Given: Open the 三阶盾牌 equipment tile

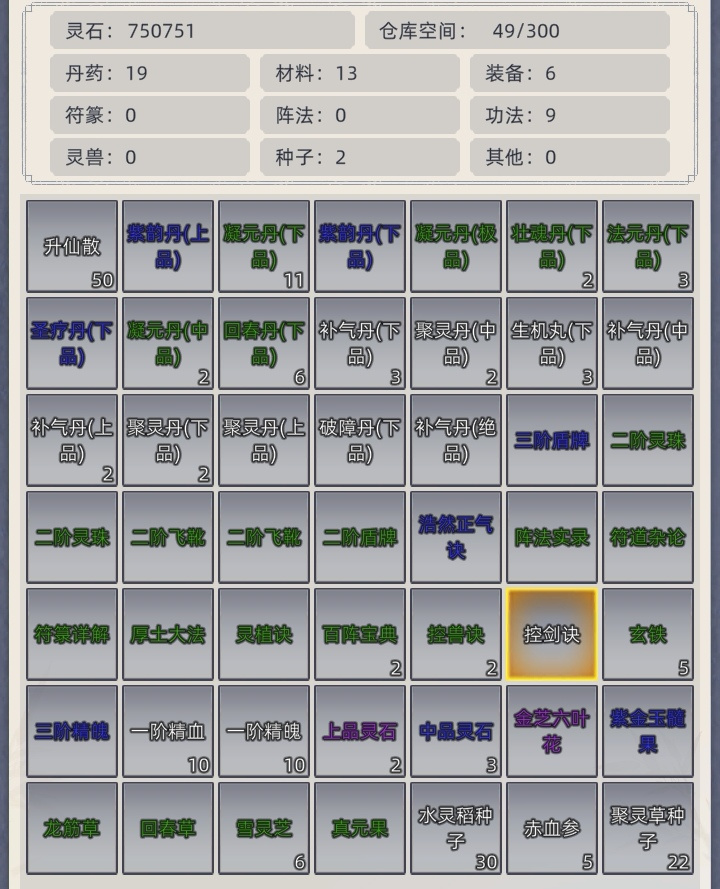Looking at the screenshot, I should (x=552, y=440).
